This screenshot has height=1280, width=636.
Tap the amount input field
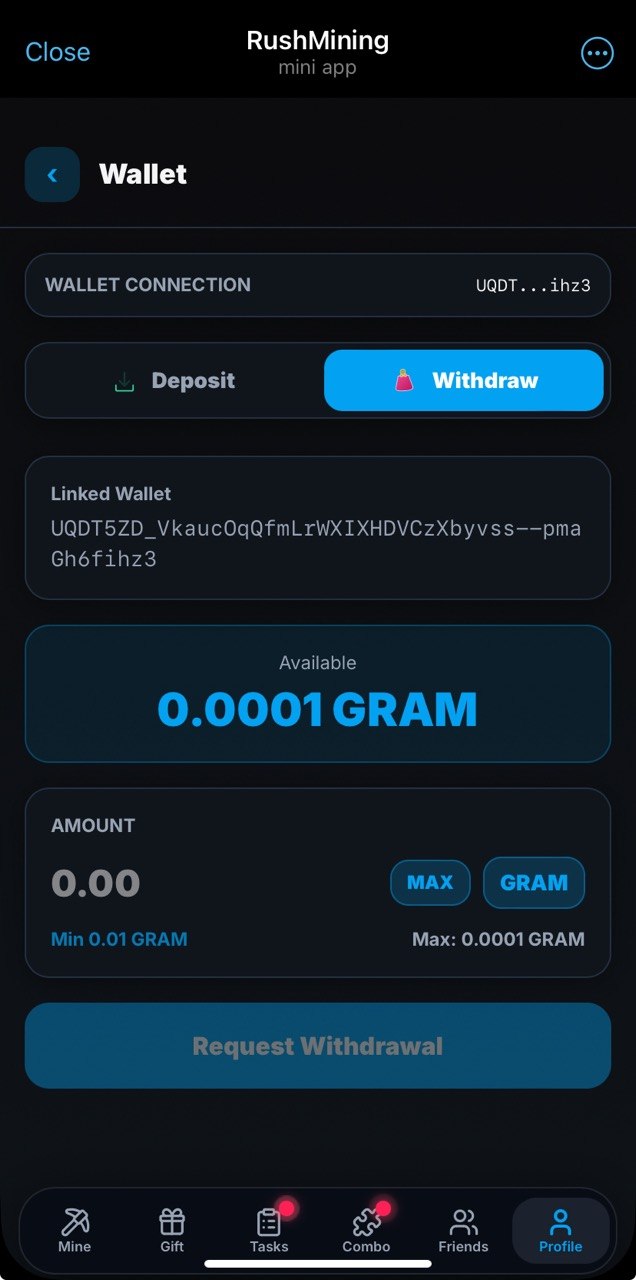(210, 883)
